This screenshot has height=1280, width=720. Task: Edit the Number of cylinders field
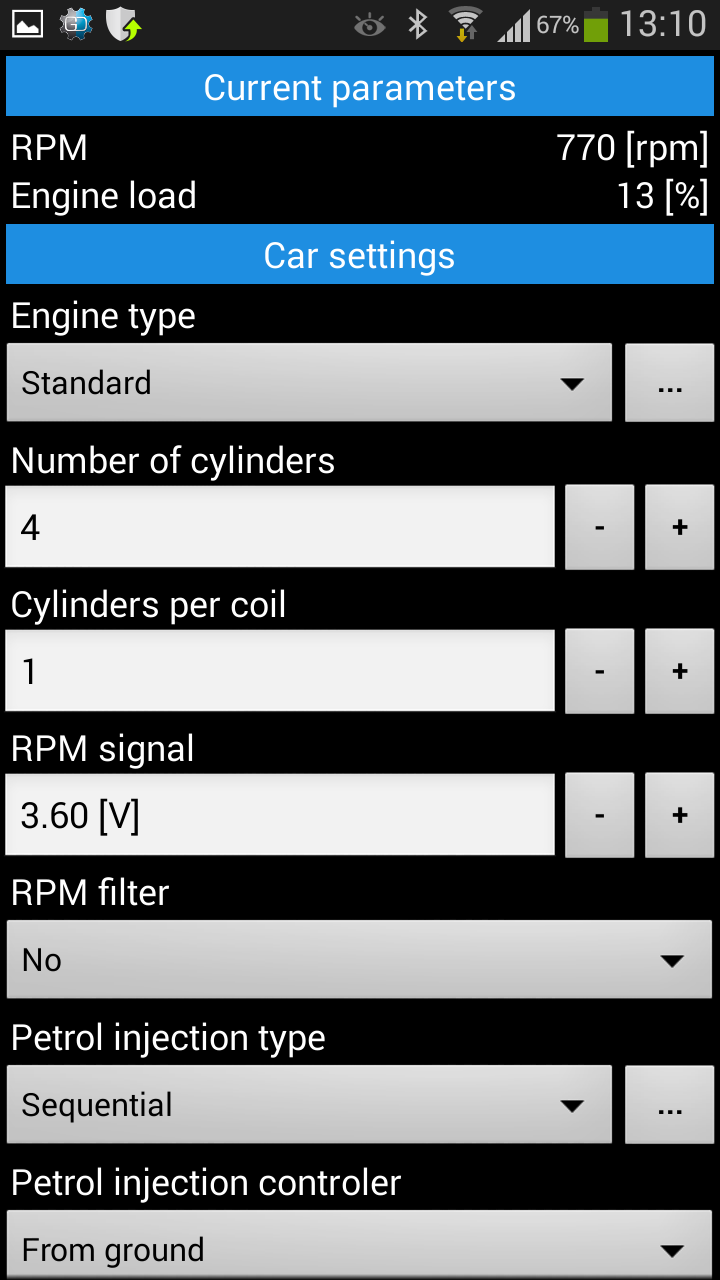coord(280,526)
